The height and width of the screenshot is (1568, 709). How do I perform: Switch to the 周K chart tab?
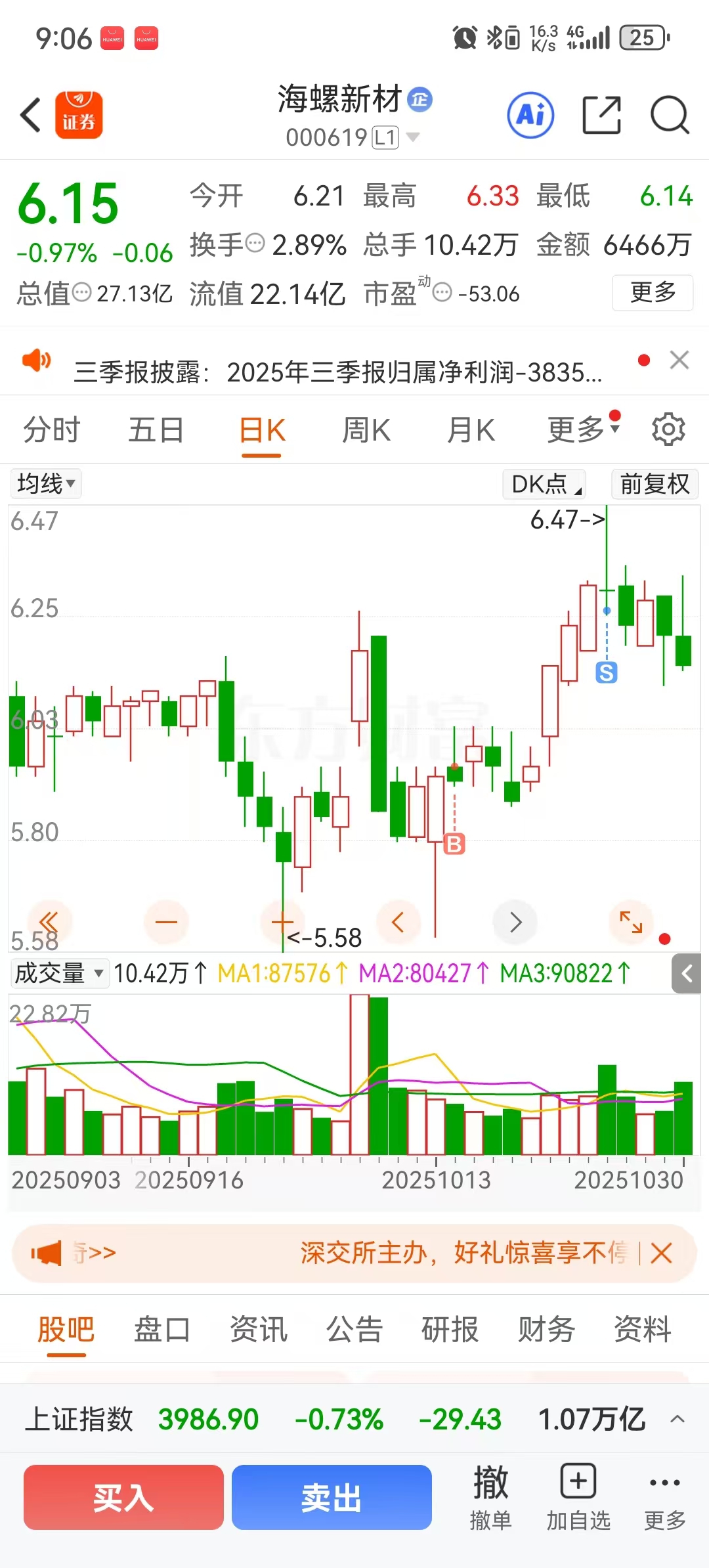366,431
